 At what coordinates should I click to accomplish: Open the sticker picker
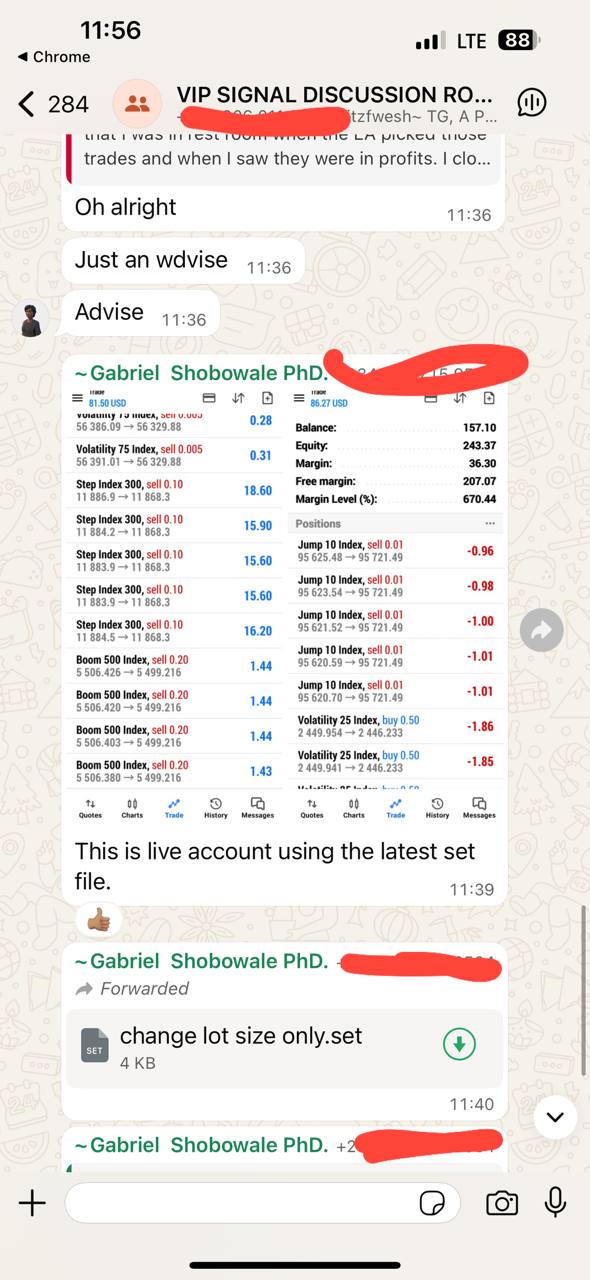(433, 1203)
